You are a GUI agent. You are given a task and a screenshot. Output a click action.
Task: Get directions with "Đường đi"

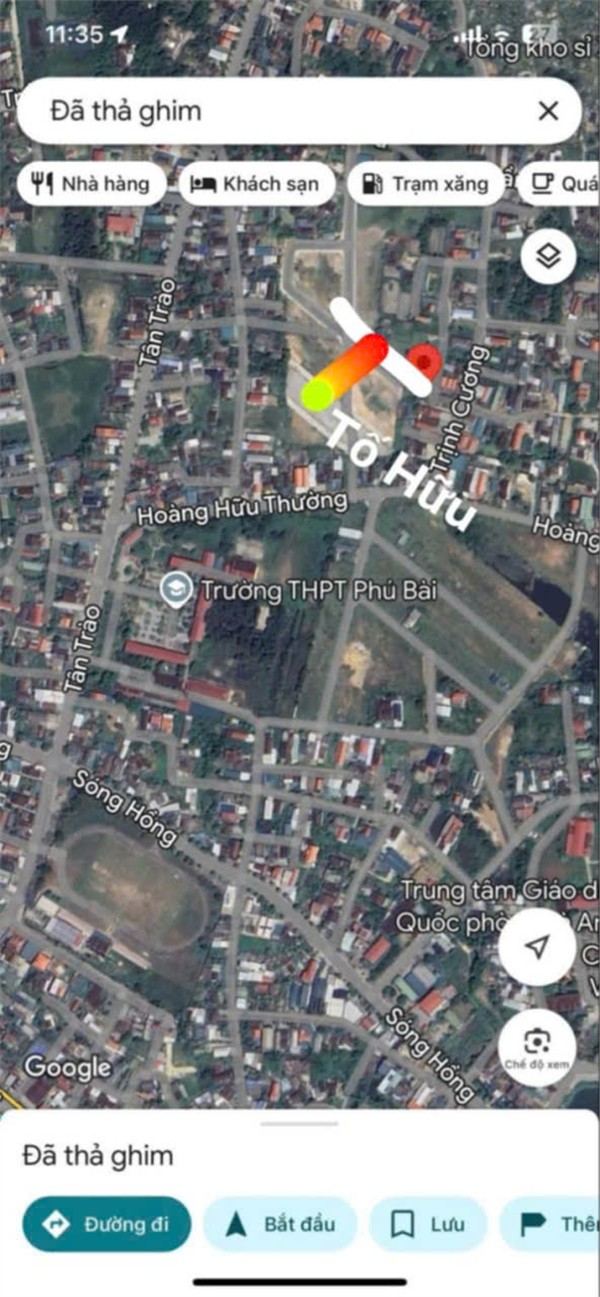(x=107, y=1224)
